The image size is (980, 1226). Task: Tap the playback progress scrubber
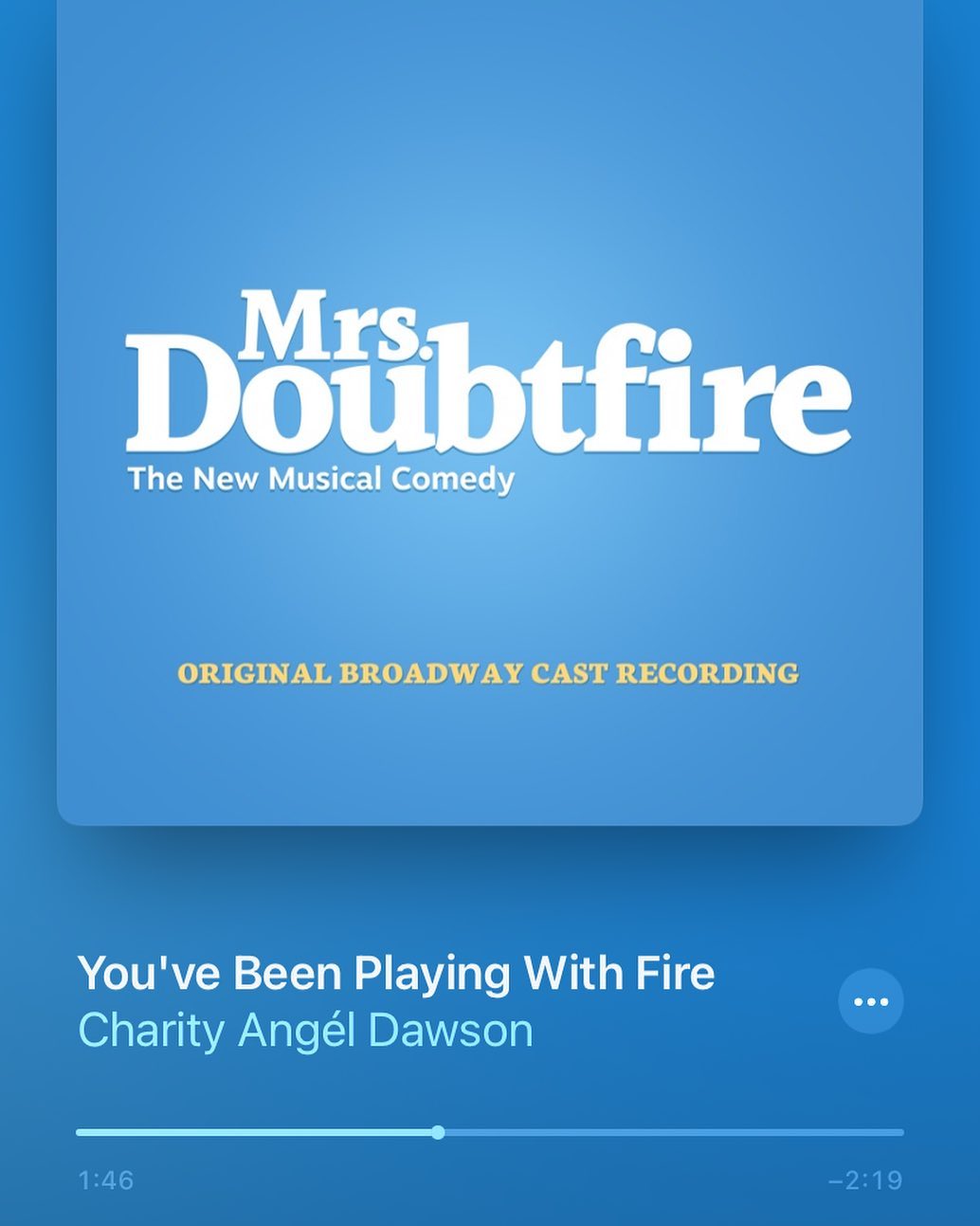[438, 1132]
